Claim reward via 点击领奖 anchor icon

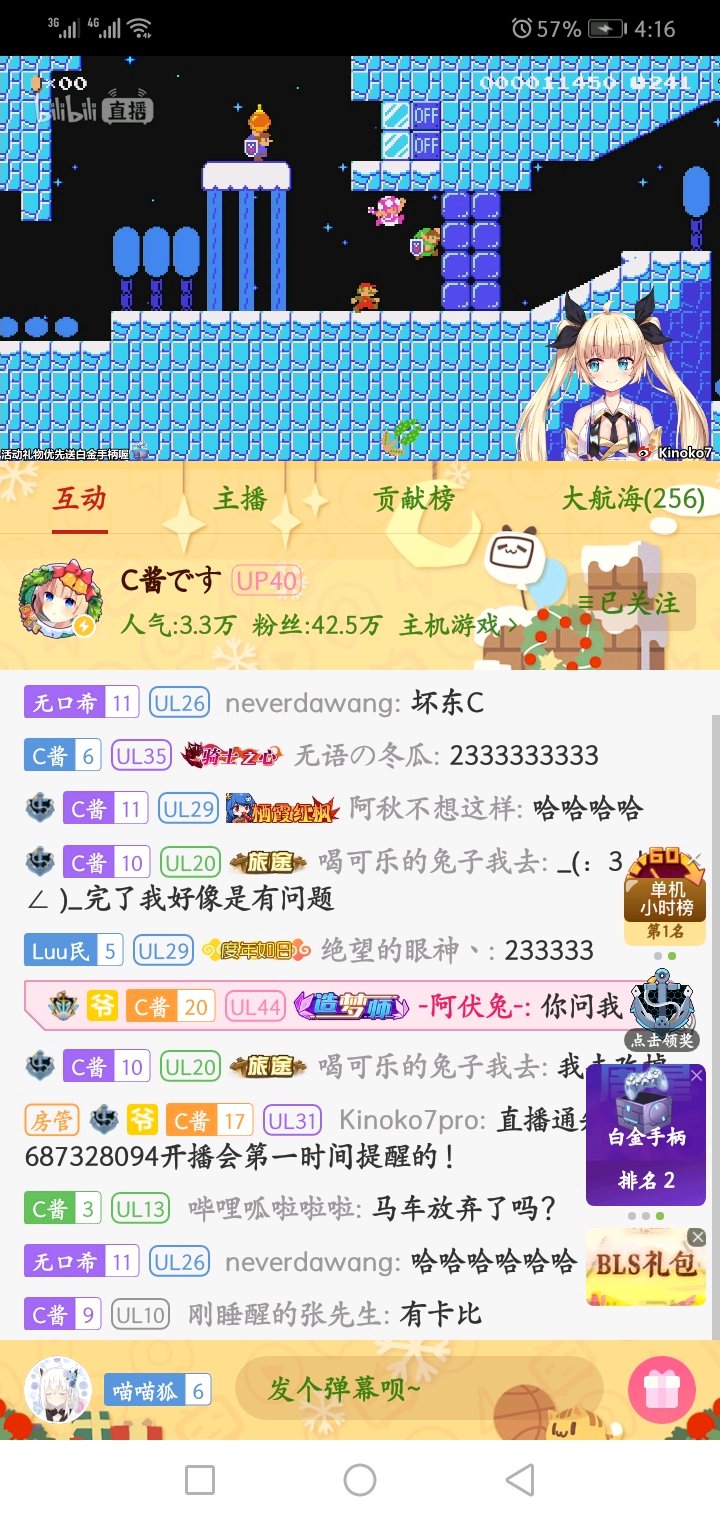point(661,1012)
